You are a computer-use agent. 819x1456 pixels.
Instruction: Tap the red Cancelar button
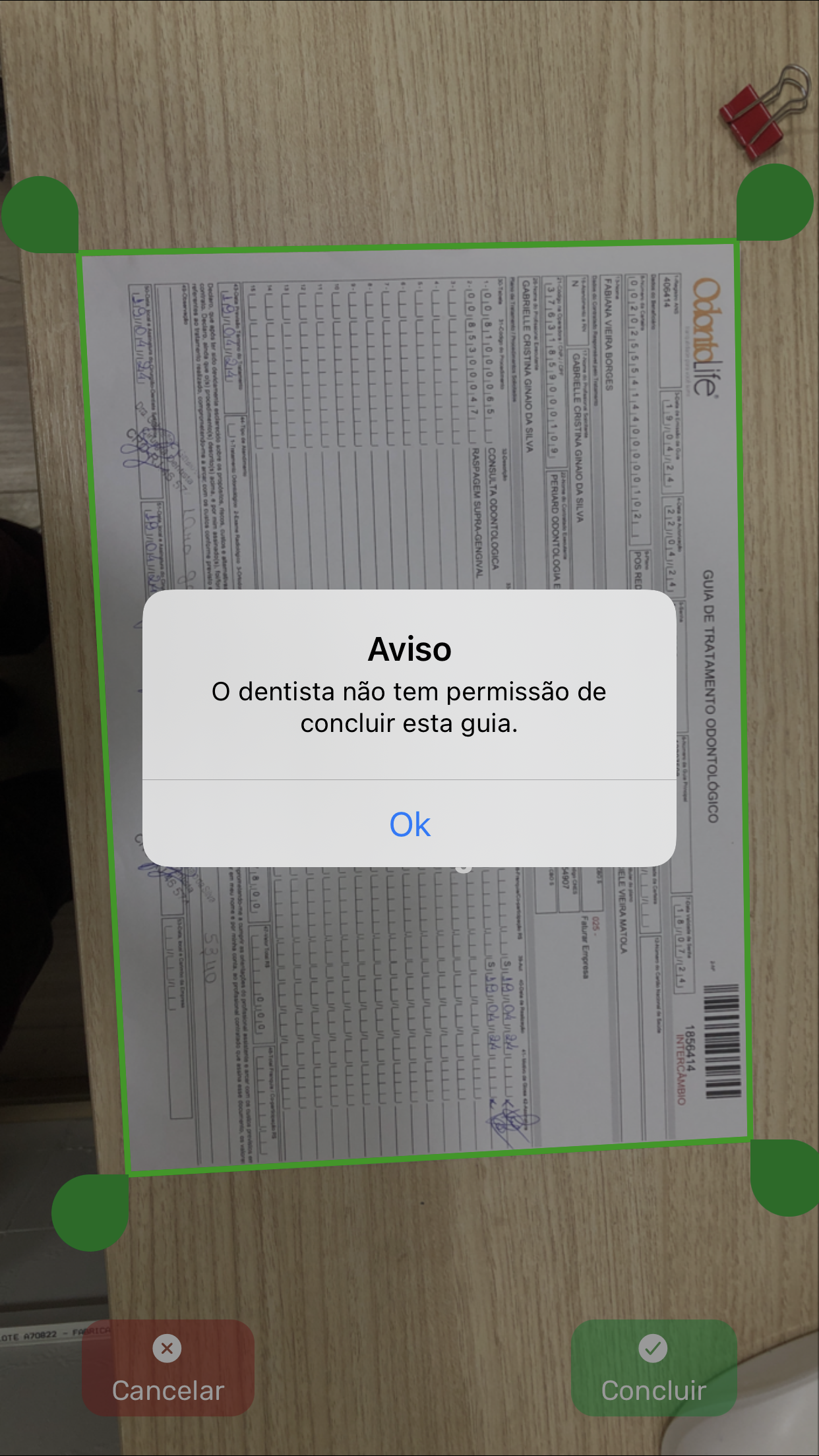(168, 1368)
